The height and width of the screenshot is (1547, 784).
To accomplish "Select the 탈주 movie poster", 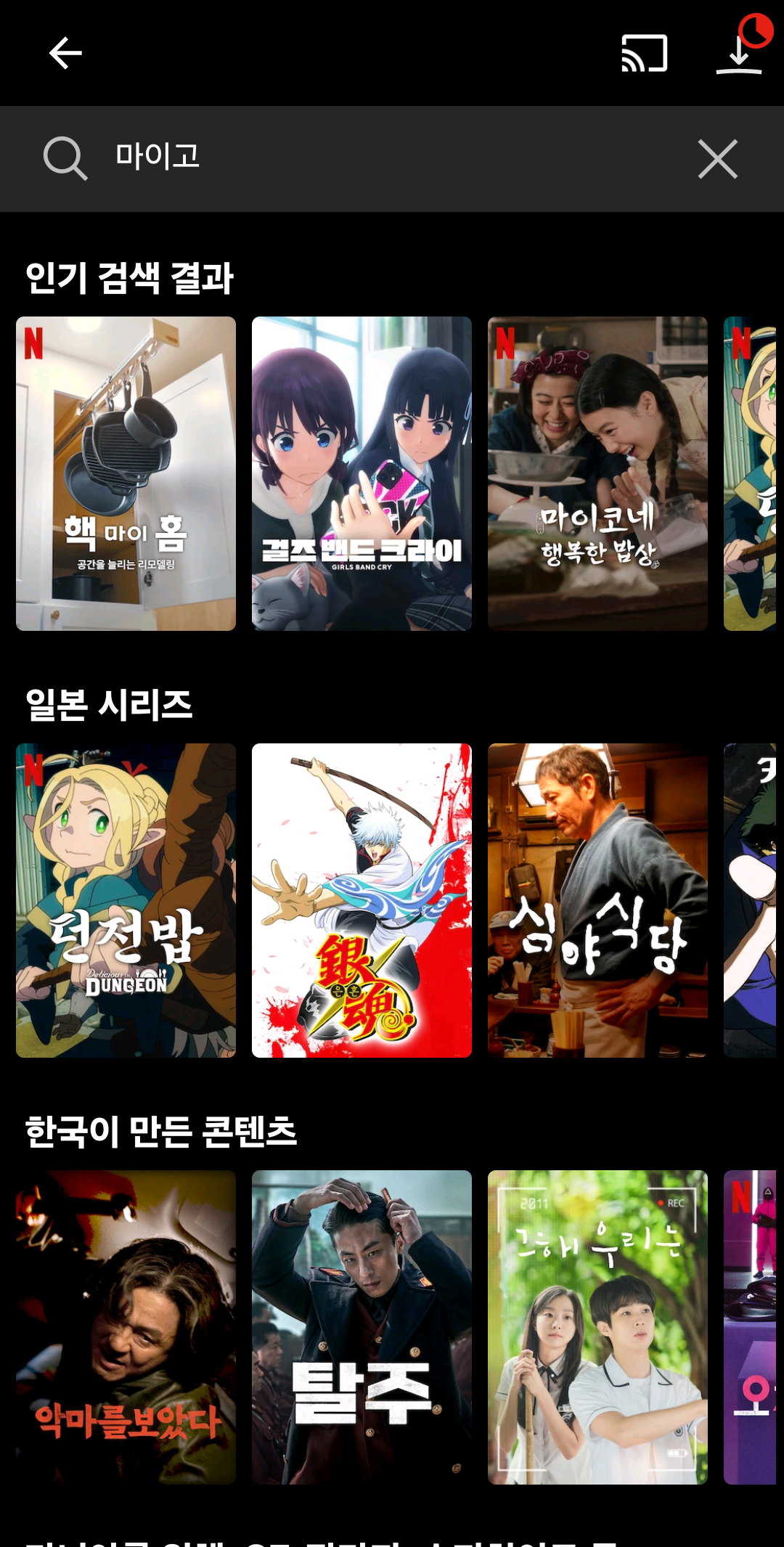I will pos(362,1327).
